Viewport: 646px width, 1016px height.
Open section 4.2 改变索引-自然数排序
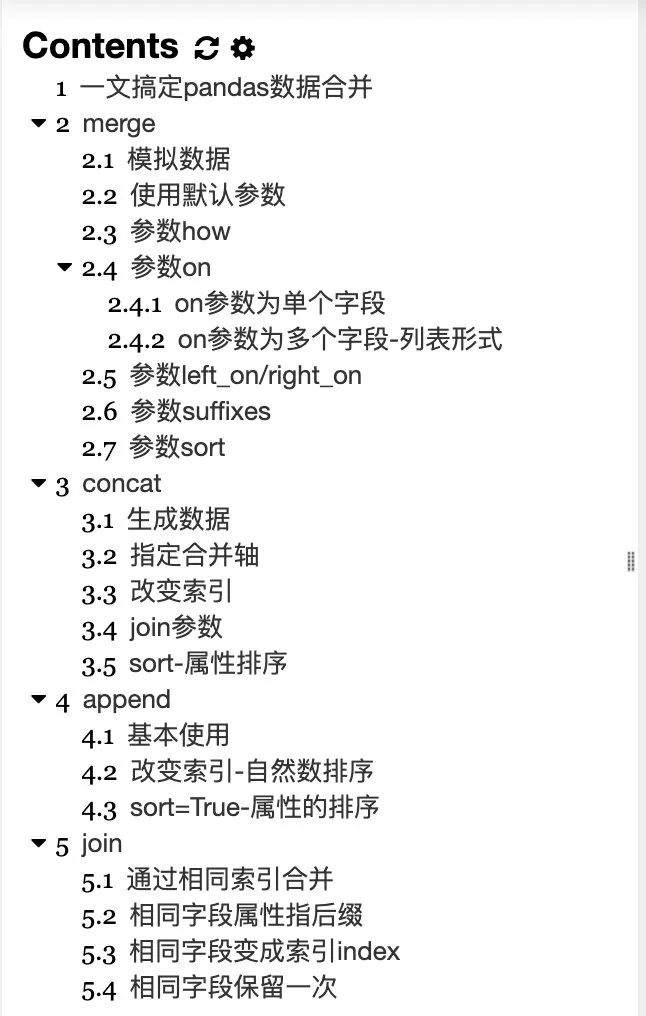click(x=251, y=771)
